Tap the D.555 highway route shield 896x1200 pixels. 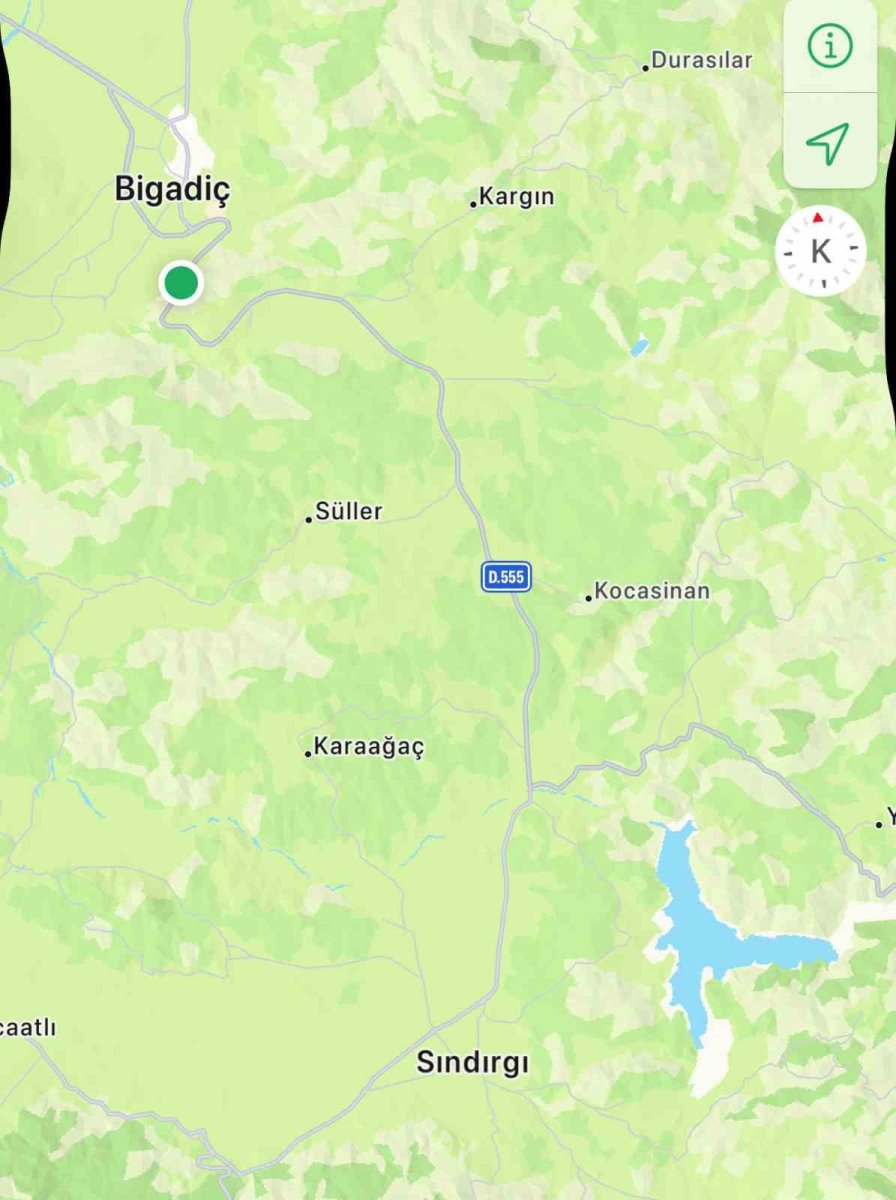point(505,576)
